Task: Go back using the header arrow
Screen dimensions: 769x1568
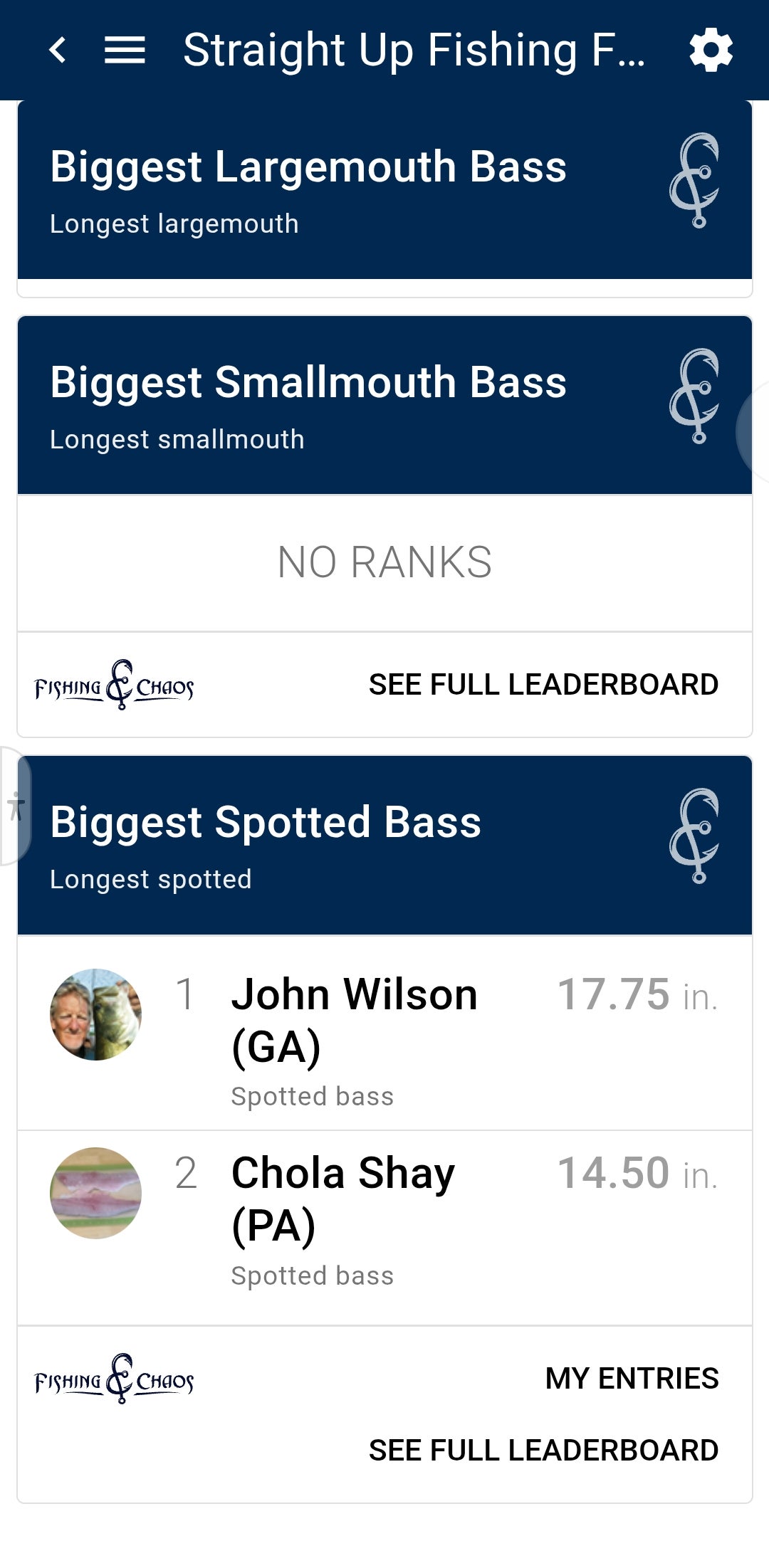Action: point(58,50)
